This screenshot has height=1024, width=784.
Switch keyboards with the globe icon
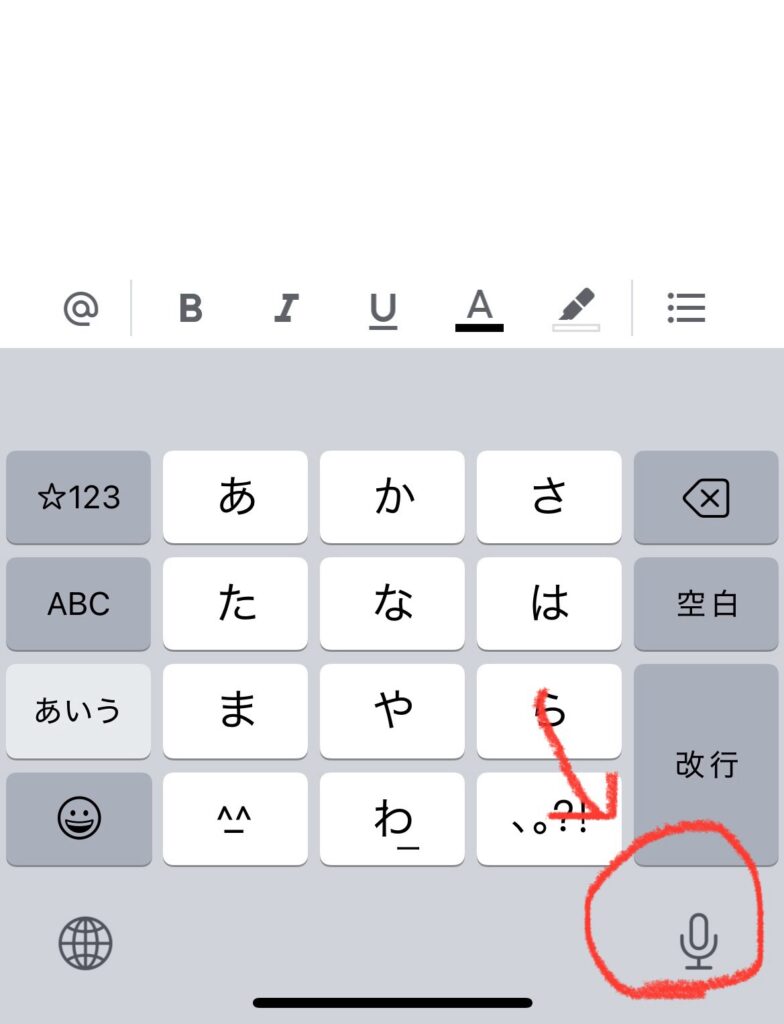pyautogui.click(x=85, y=943)
